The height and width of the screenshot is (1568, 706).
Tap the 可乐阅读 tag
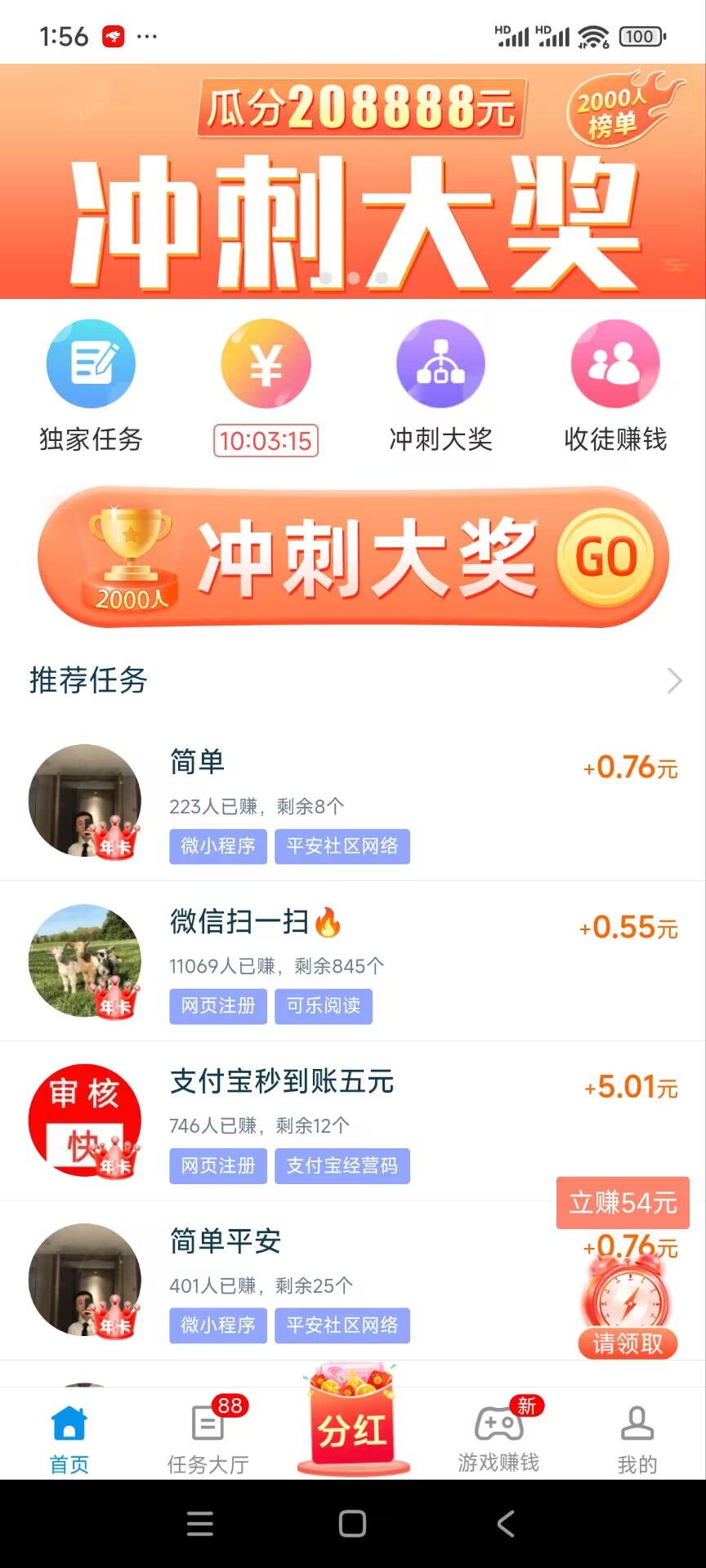(324, 1006)
